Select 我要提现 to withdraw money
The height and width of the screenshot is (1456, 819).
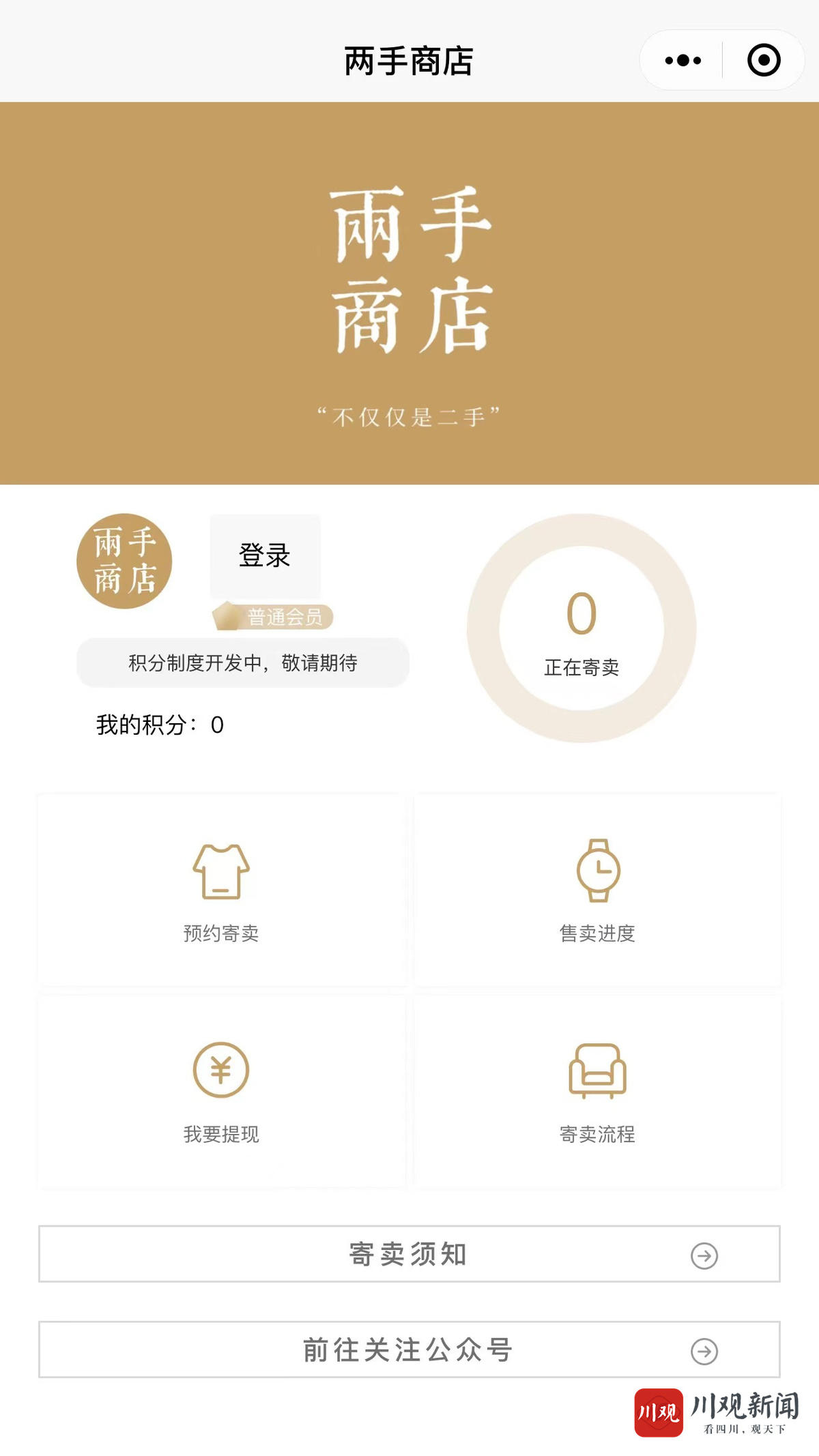click(x=221, y=1092)
